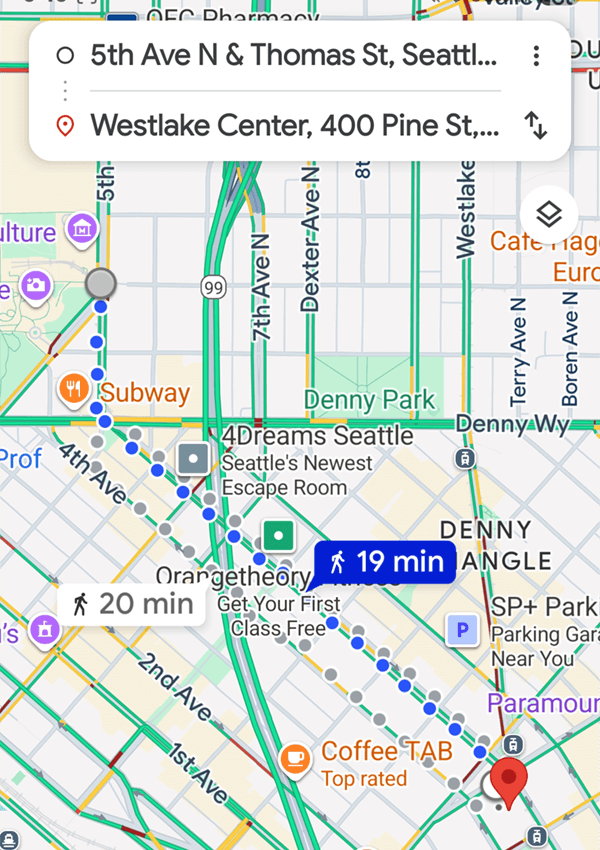600x850 pixels.
Task: Open the SP+ Parking garage pin
Action: pos(462,630)
